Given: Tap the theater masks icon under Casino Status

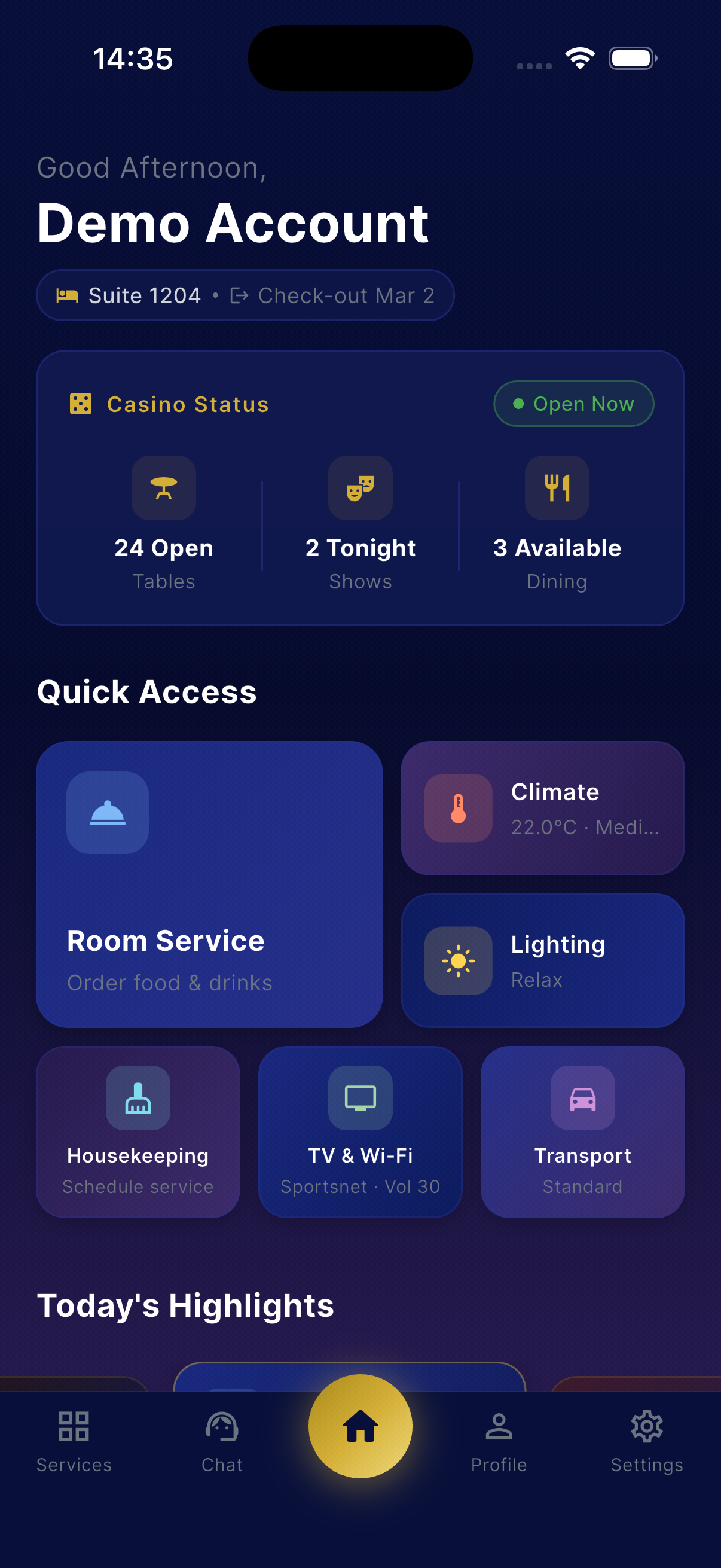Looking at the screenshot, I should pyautogui.click(x=360, y=489).
